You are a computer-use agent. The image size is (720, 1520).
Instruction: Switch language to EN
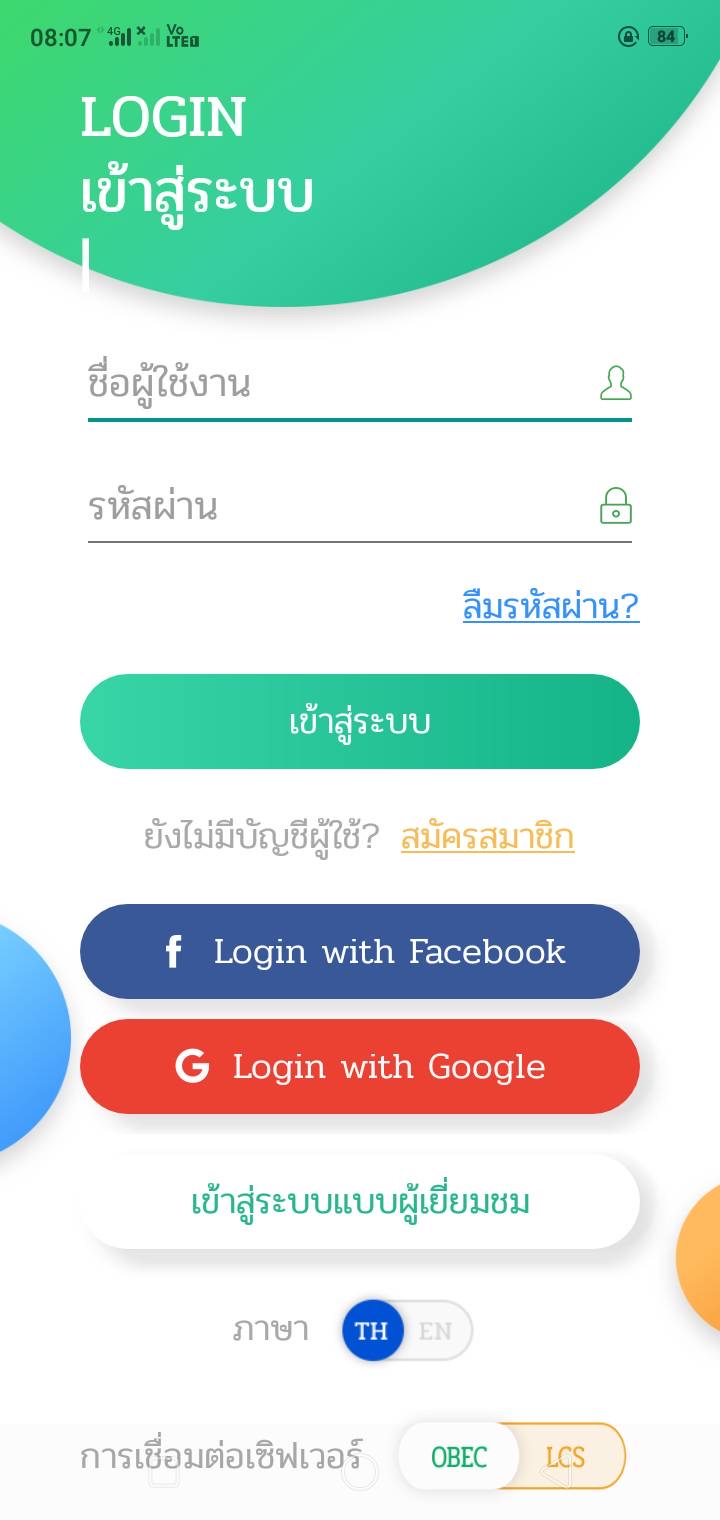(x=436, y=1331)
